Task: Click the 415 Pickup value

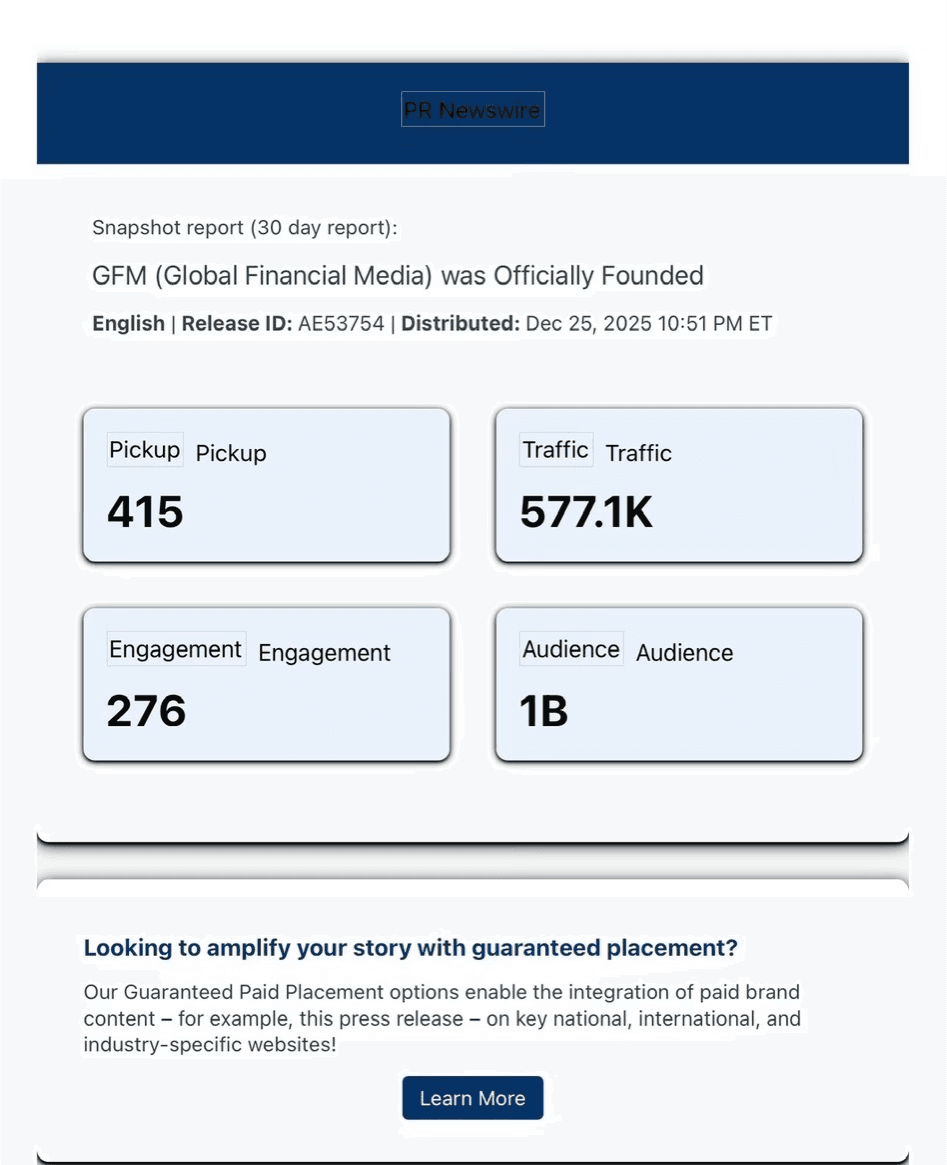Action: pos(145,512)
